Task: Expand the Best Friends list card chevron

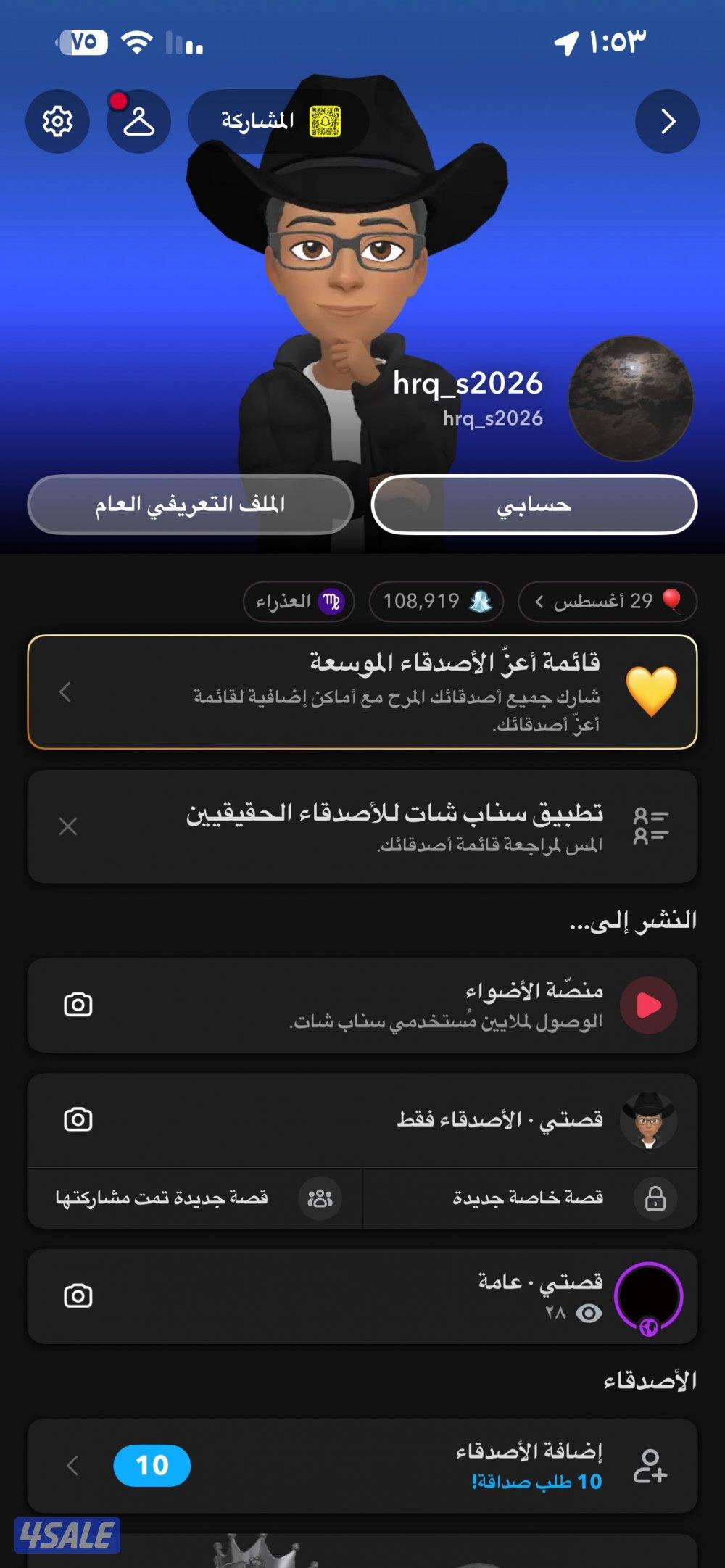Action: click(x=67, y=694)
